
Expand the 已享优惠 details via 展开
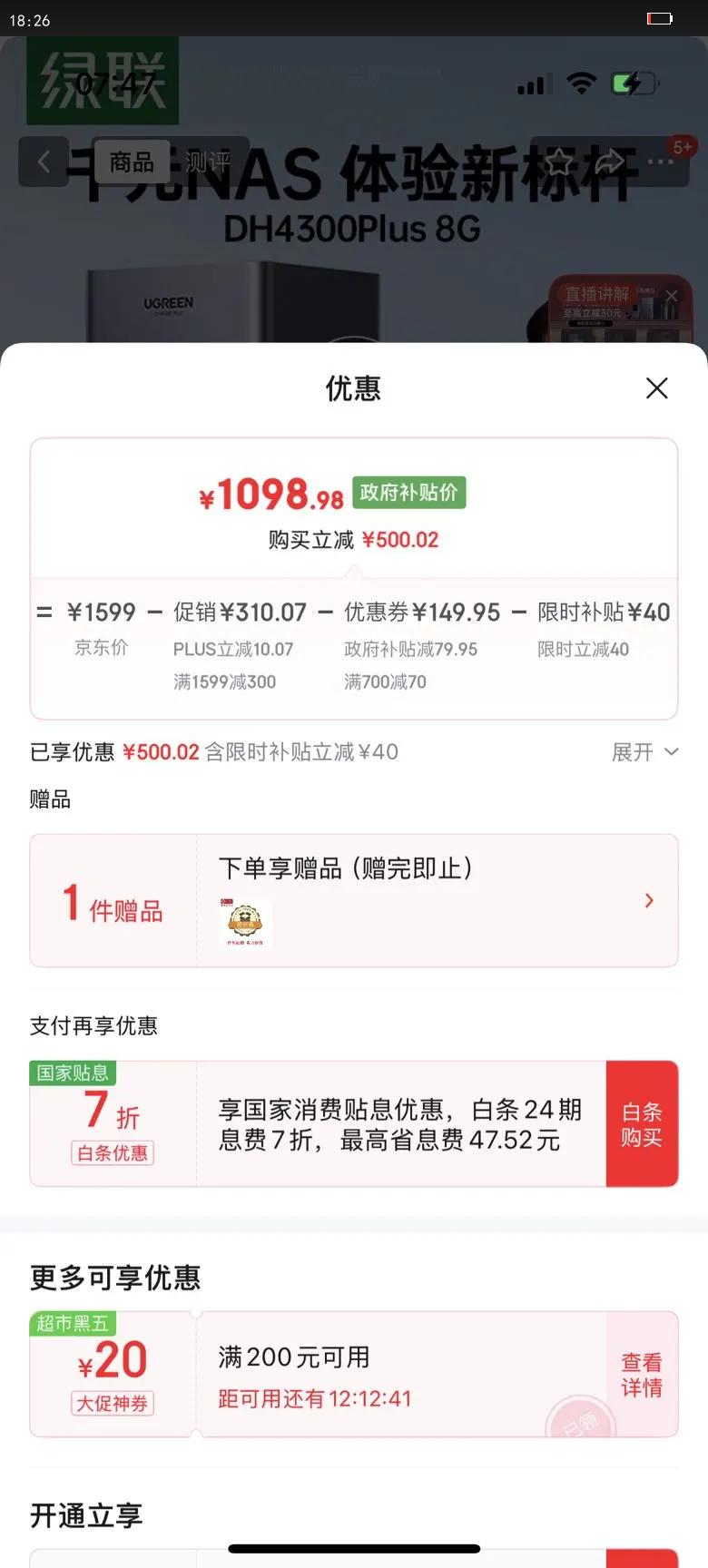[645, 752]
